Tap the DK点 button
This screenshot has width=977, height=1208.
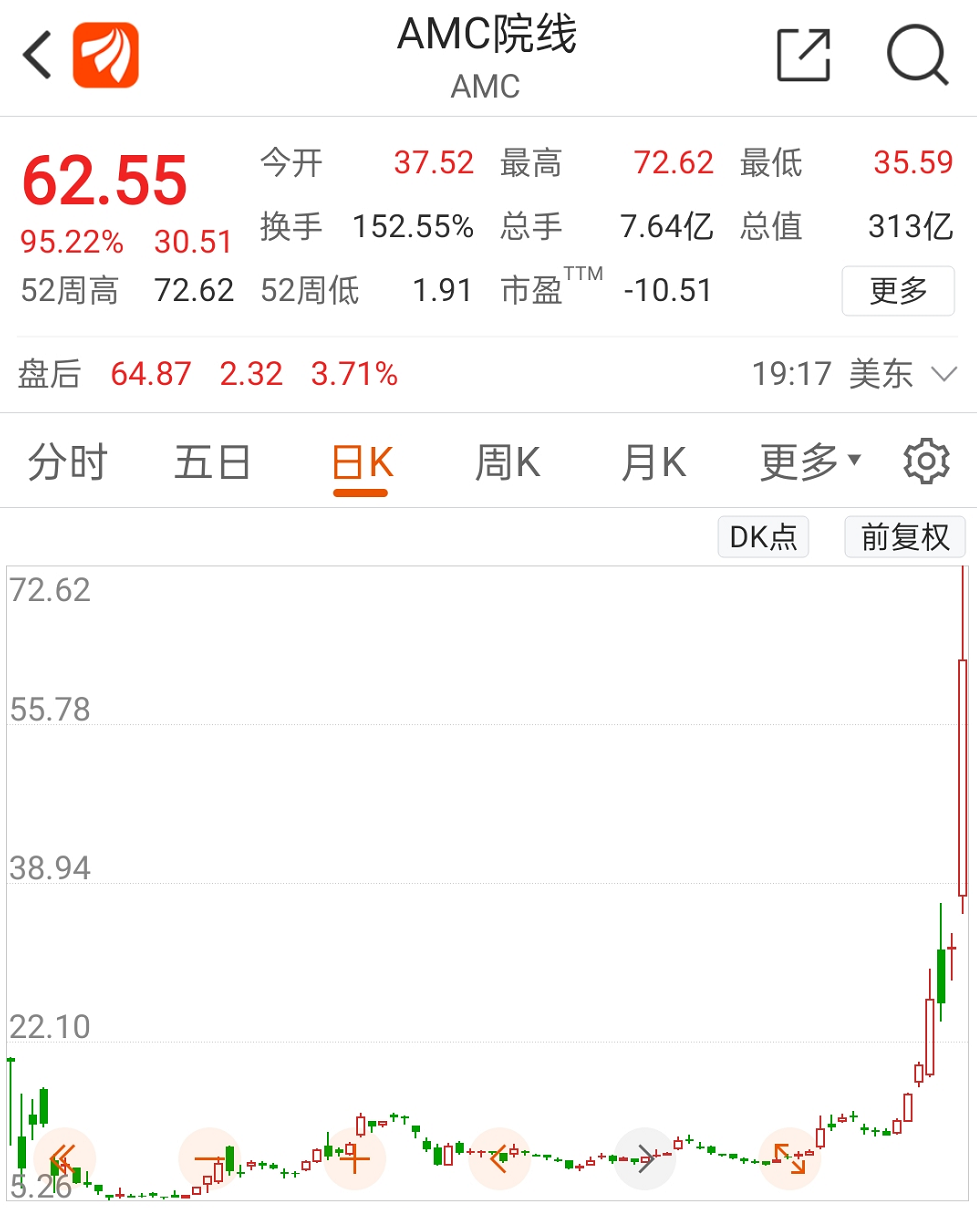(763, 537)
